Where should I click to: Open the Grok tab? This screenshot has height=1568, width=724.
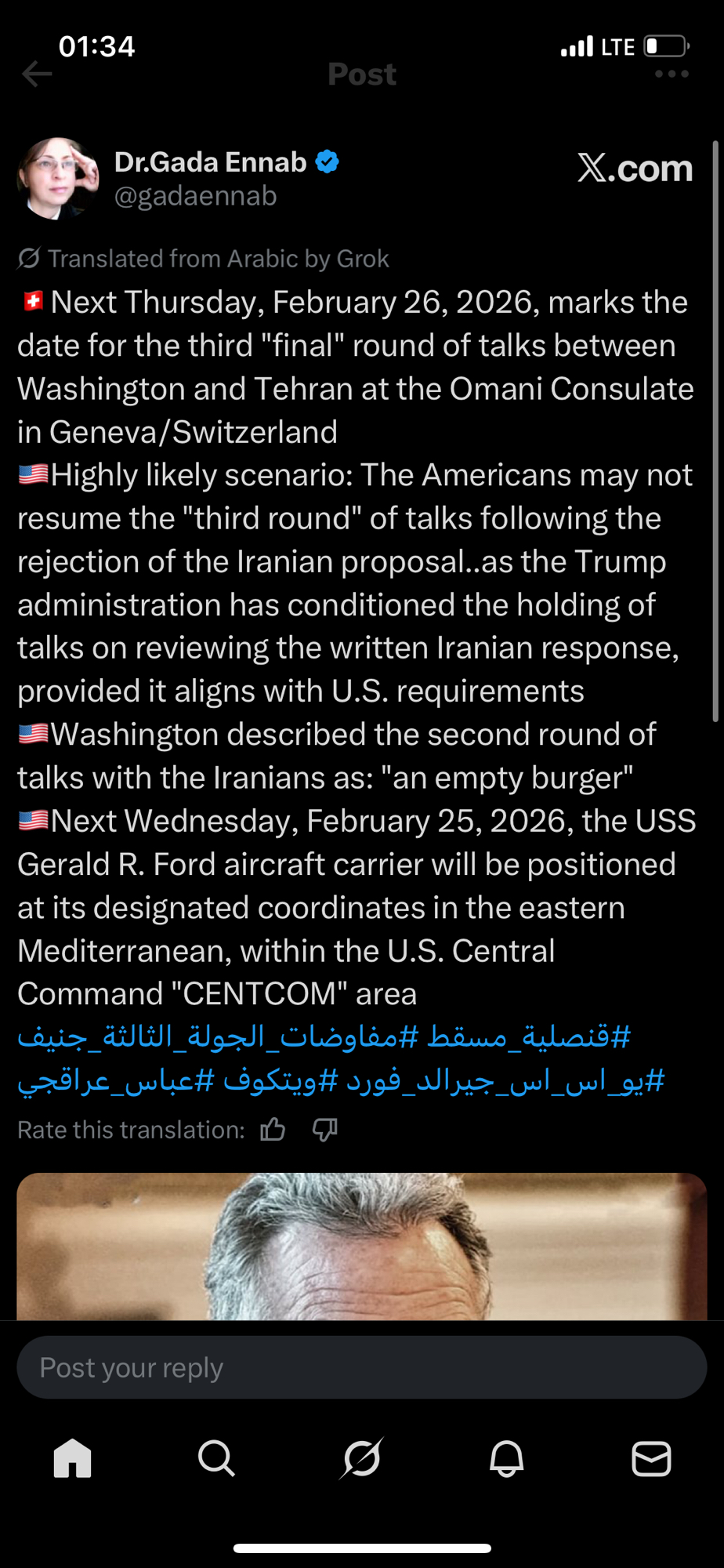[362, 1459]
